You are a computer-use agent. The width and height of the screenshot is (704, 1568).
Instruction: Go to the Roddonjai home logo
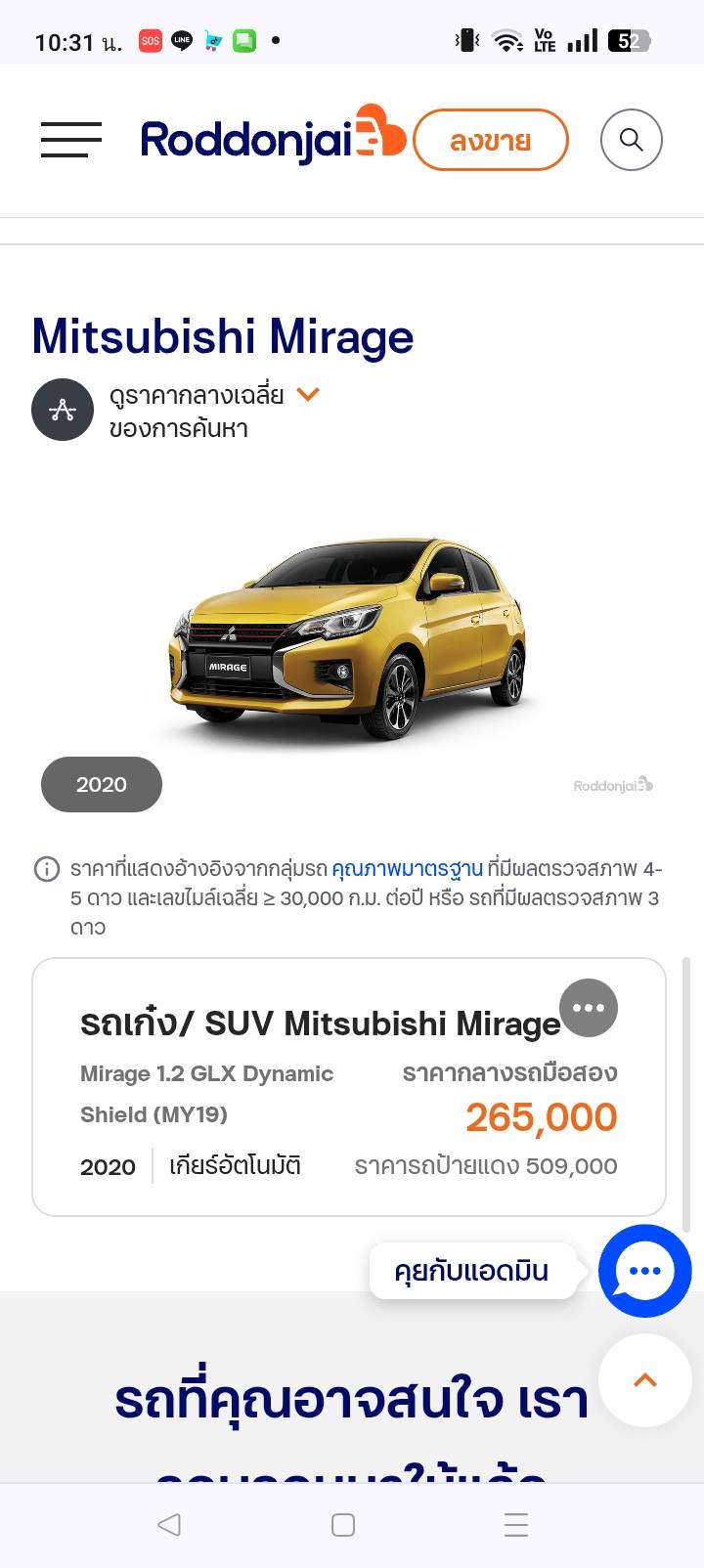point(272,139)
